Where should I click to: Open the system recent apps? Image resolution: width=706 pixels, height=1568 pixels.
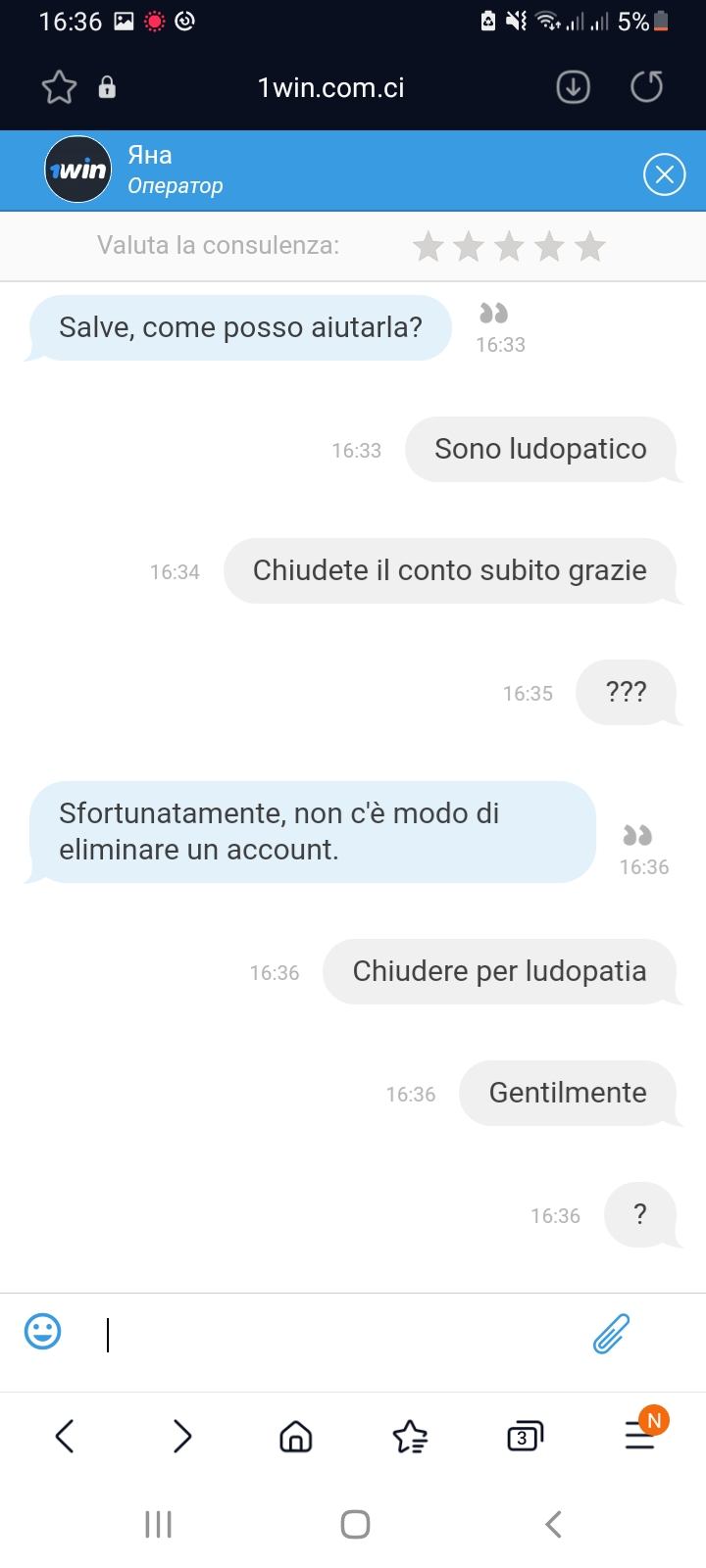coord(158,1524)
